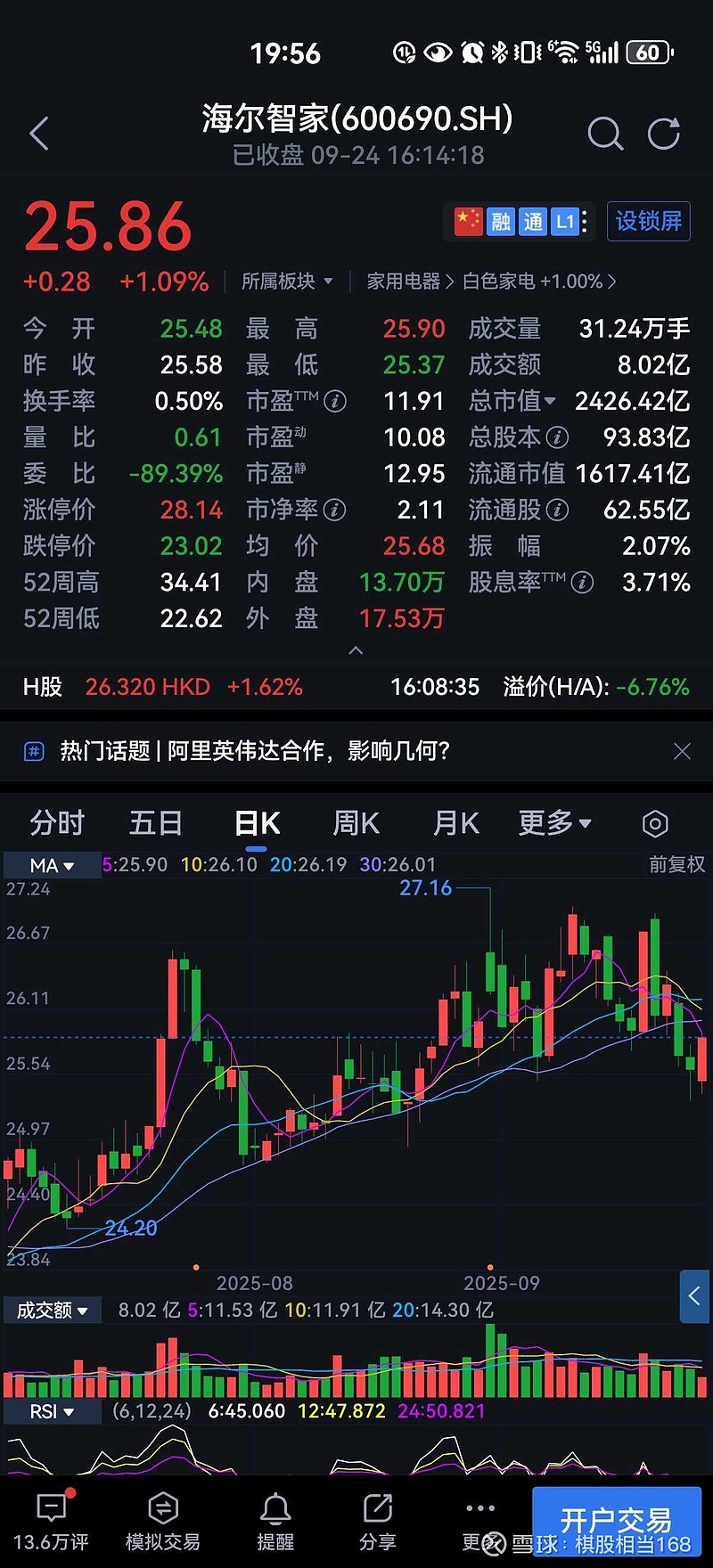Open the 白色家电 sector link
713x1568 pixels.
coord(538,282)
